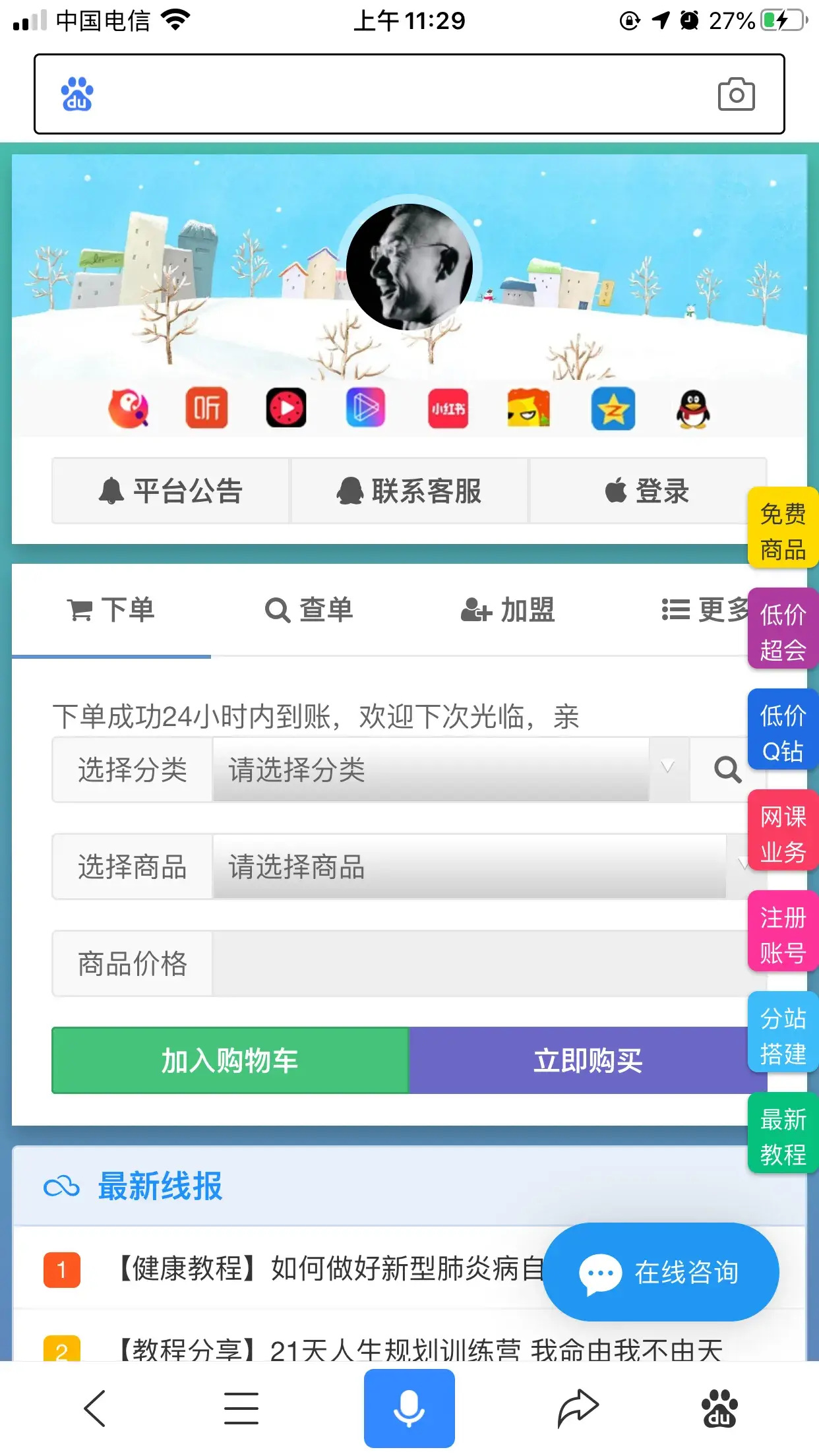The height and width of the screenshot is (1456, 819).
Task: Open the 网课业务 side shortcut
Action: (x=783, y=834)
